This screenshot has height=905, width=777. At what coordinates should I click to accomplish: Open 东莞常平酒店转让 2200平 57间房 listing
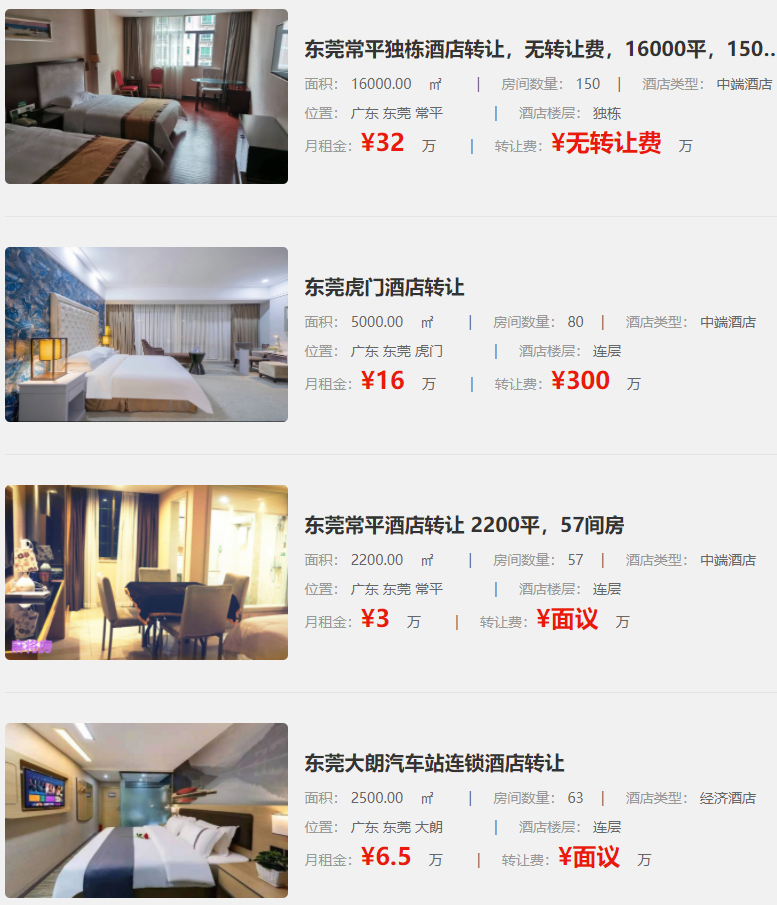[x=464, y=525]
